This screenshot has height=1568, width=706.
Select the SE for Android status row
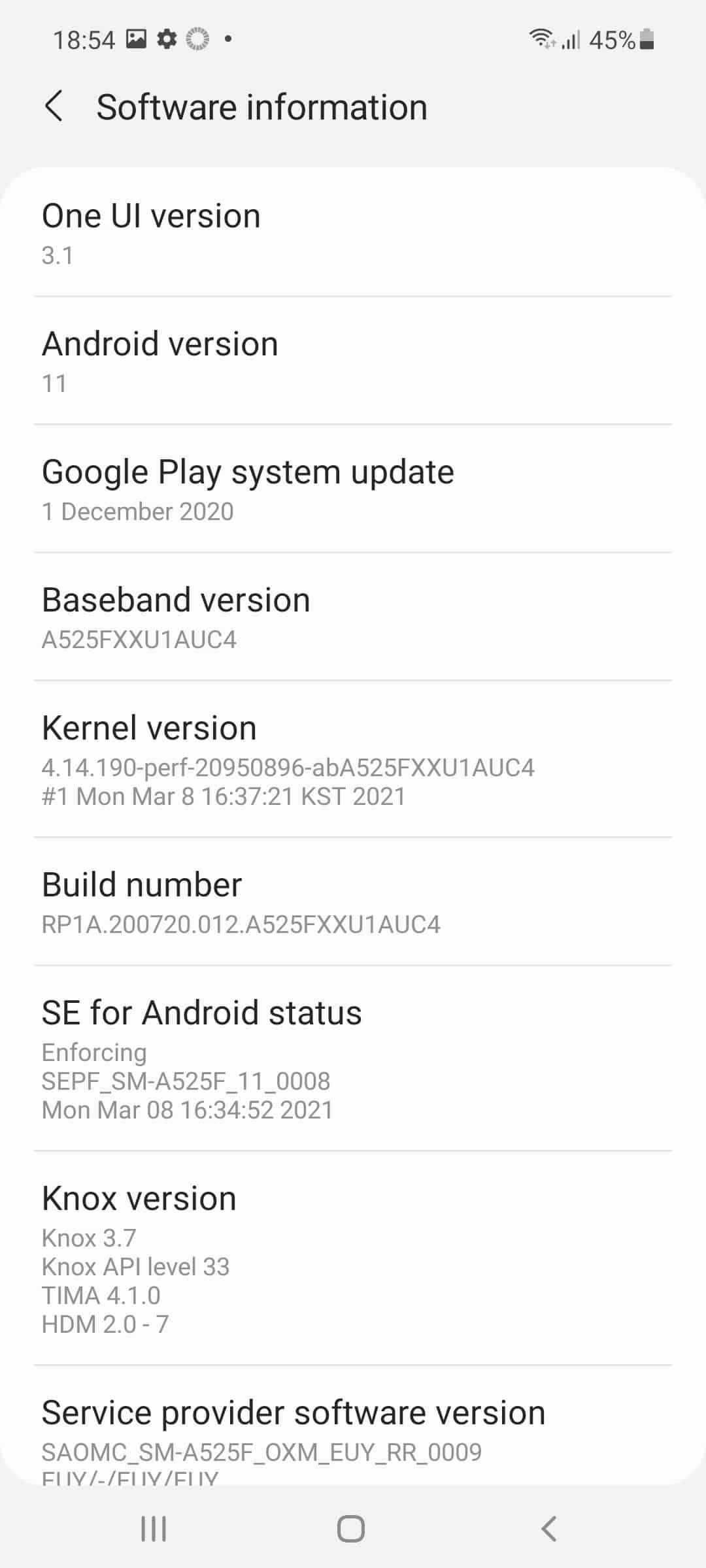(x=353, y=1059)
